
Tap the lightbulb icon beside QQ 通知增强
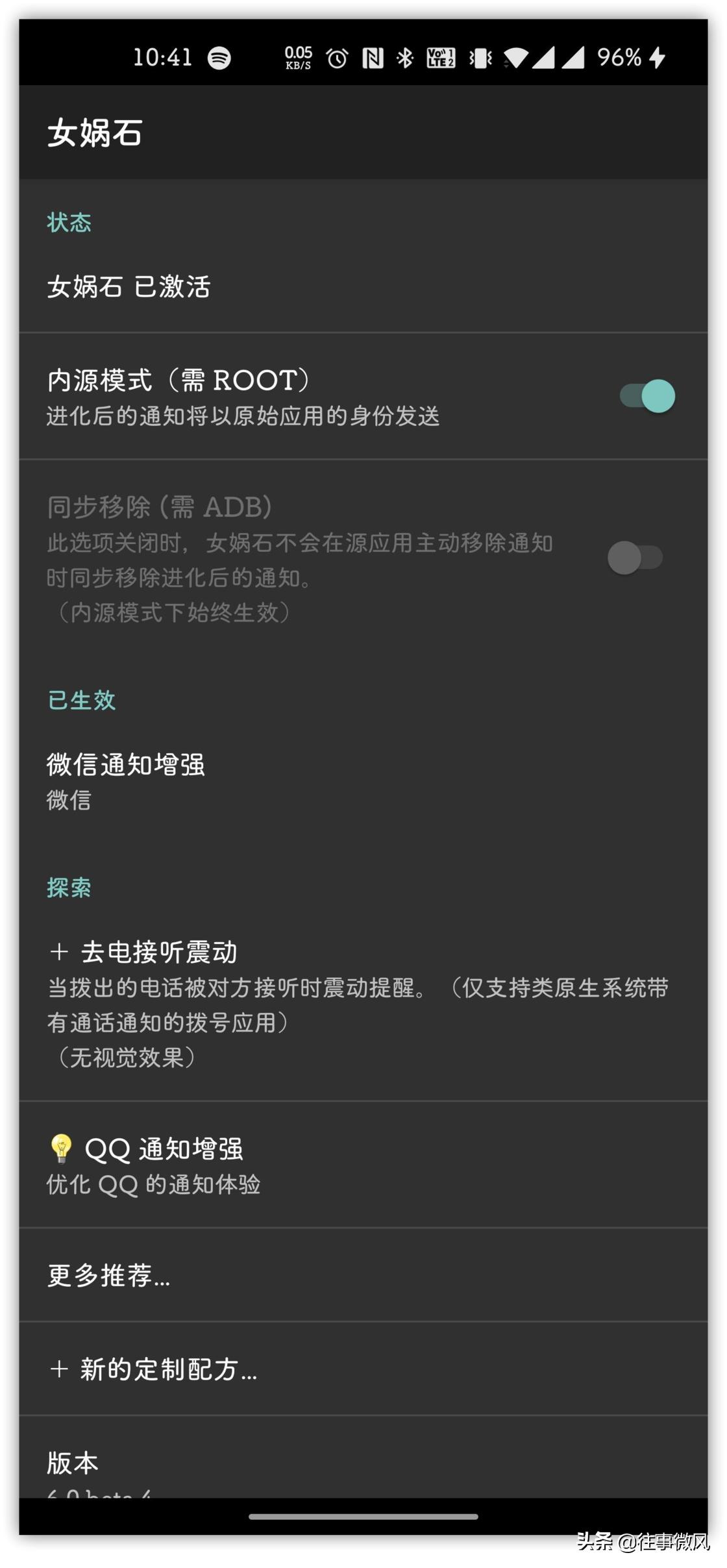pos(62,1148)
